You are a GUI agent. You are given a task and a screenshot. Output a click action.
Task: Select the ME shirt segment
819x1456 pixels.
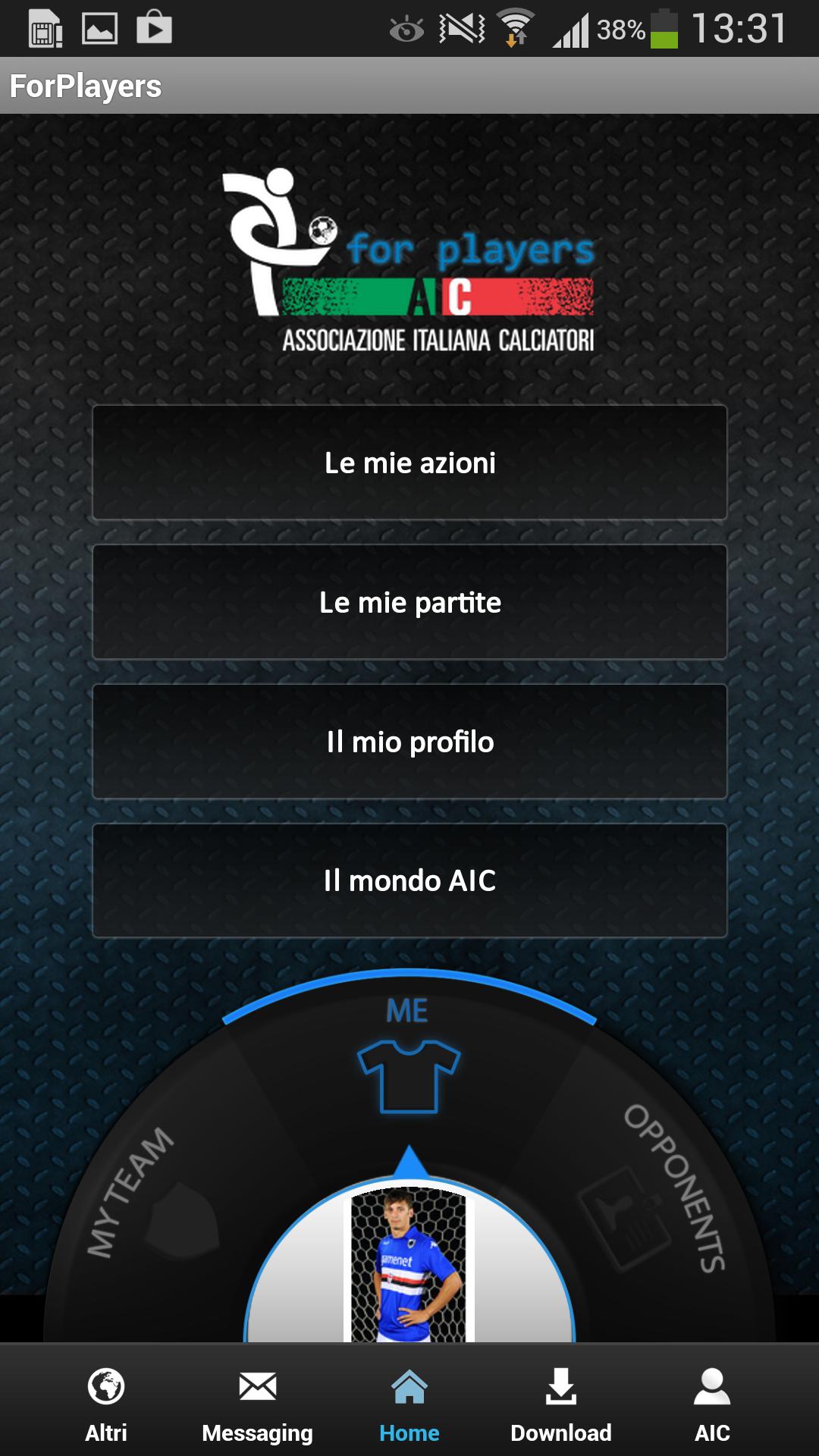(409, 1069)
